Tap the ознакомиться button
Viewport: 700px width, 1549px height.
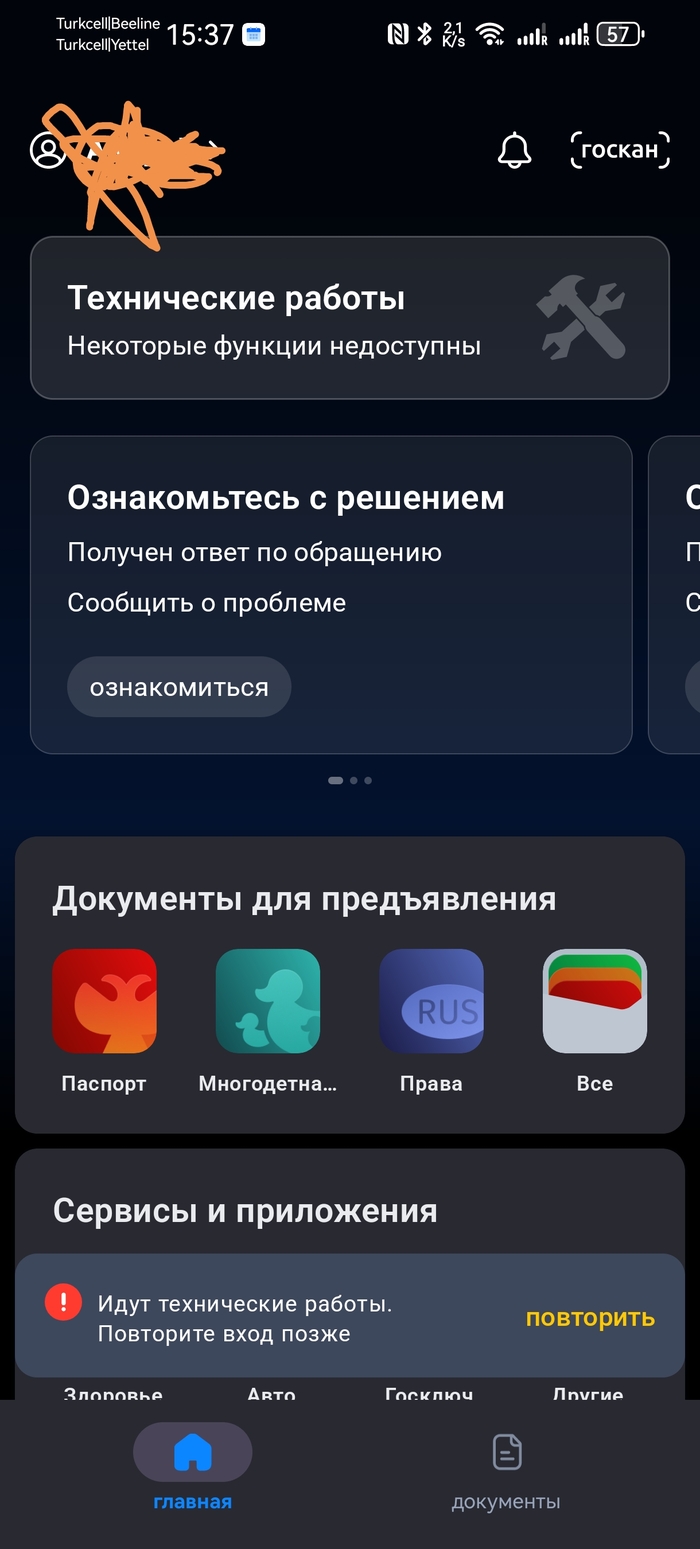[x=179, y=687]
